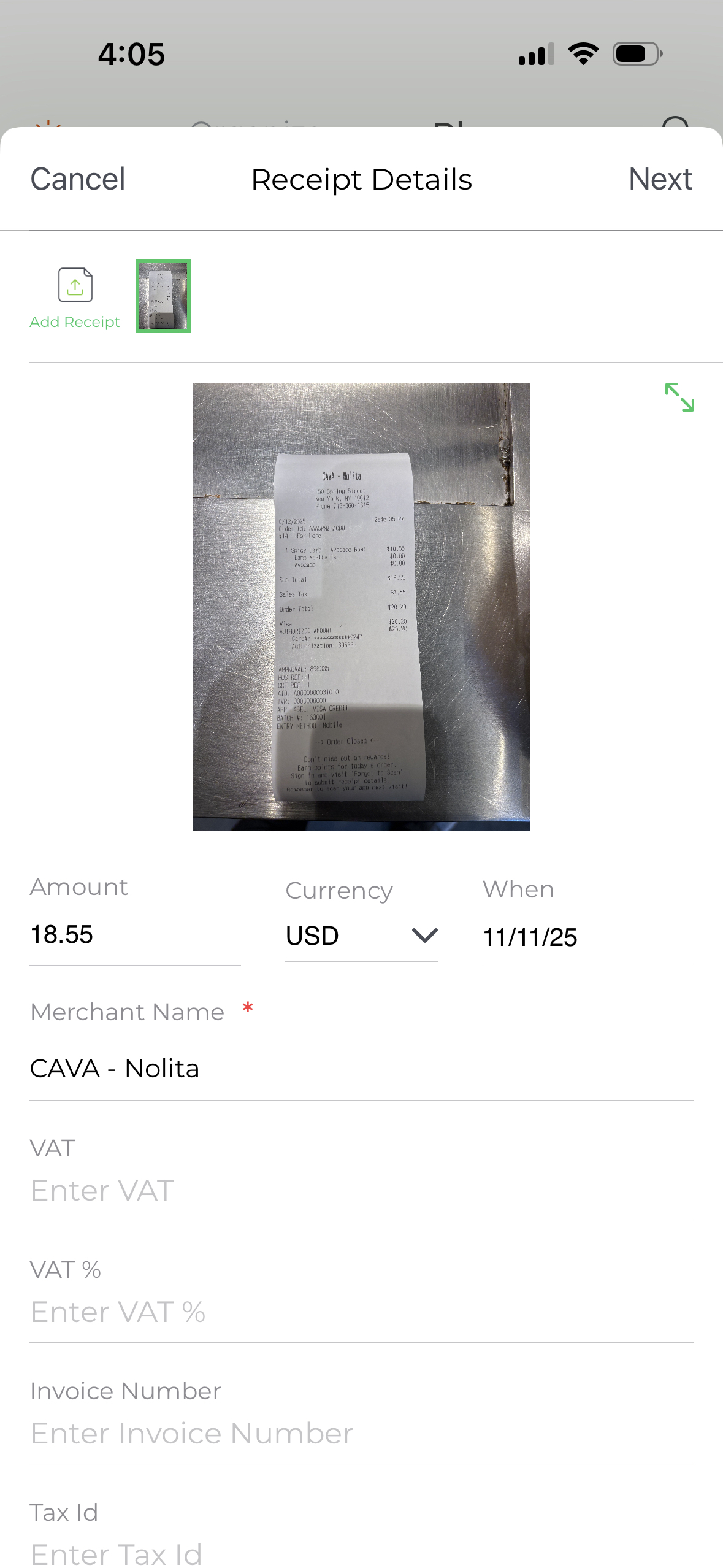
Task: Focus the Enter VAT % field
Action: point(361,1312)
